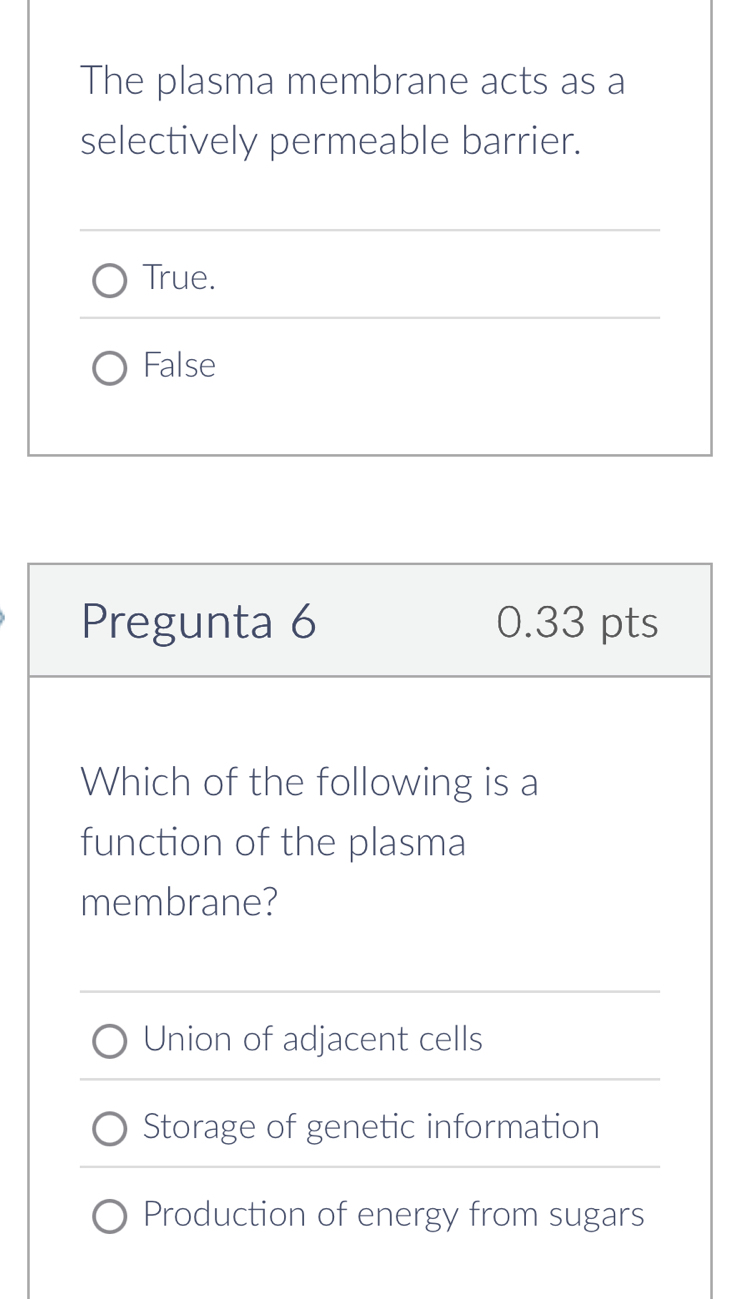Click the blue question marker on left edge

click(x=3, y=618)
